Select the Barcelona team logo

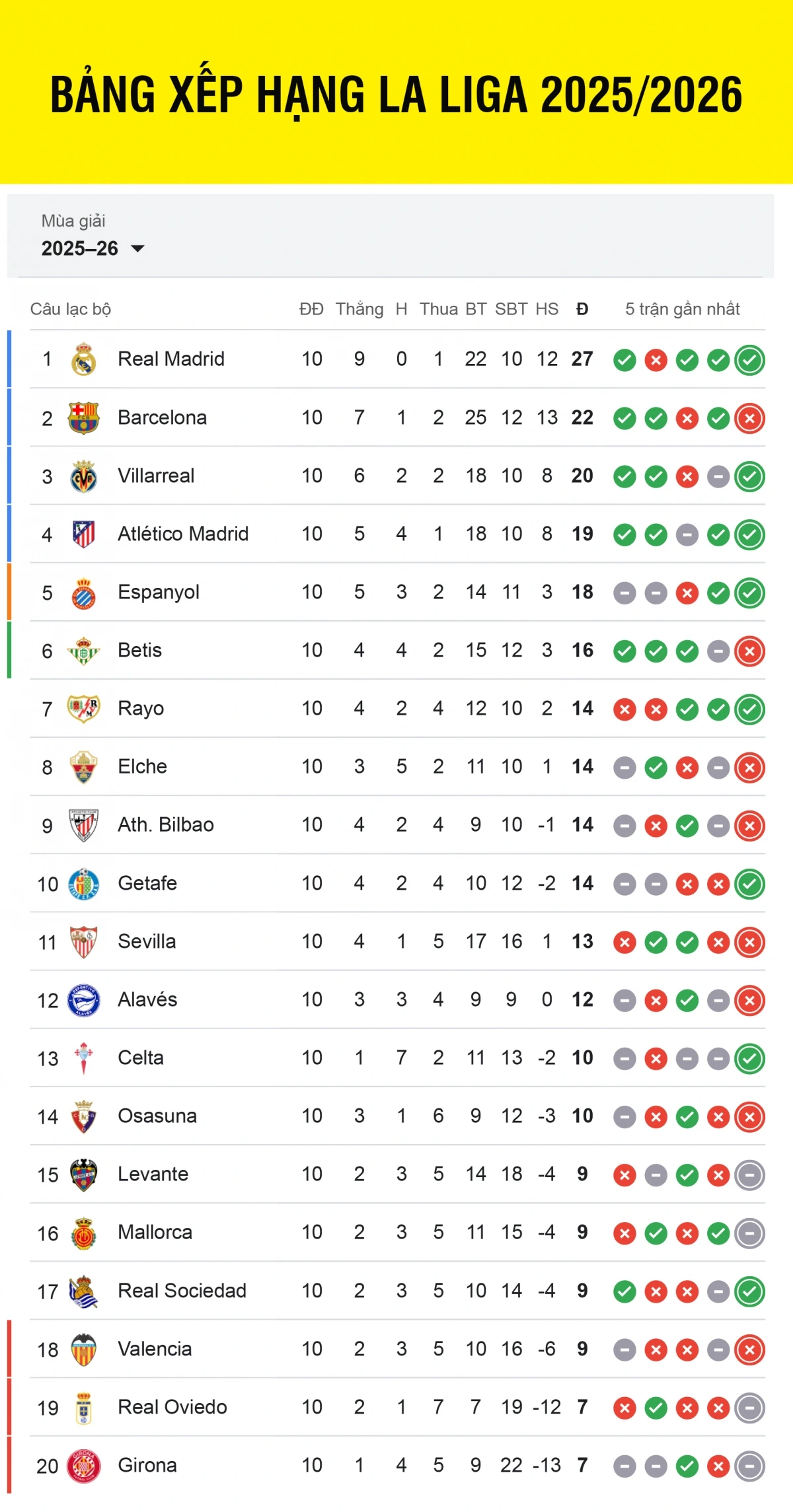[x=84, y=417]
